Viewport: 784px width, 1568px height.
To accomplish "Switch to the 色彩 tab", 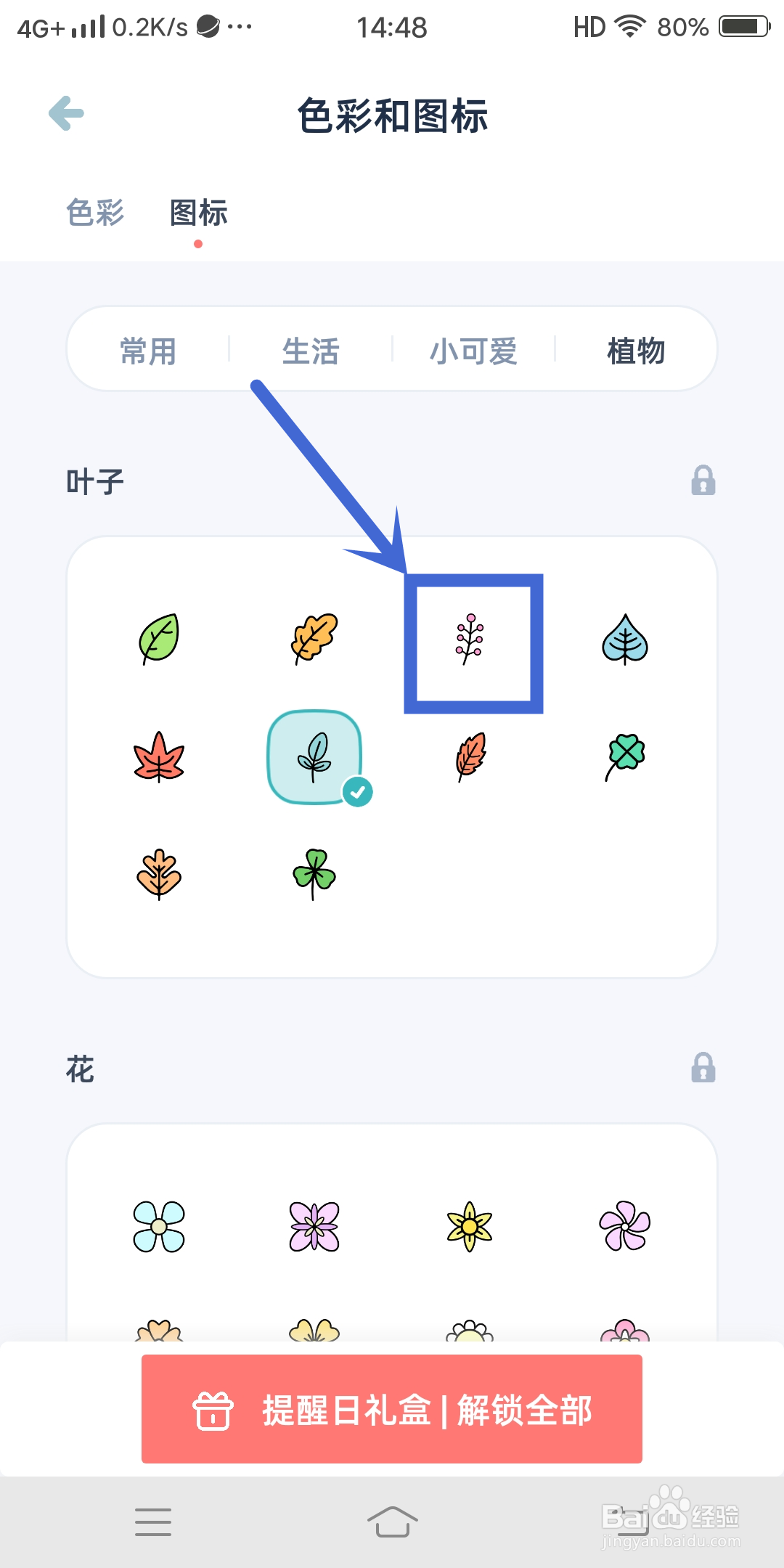I will (x=94, y=213).
